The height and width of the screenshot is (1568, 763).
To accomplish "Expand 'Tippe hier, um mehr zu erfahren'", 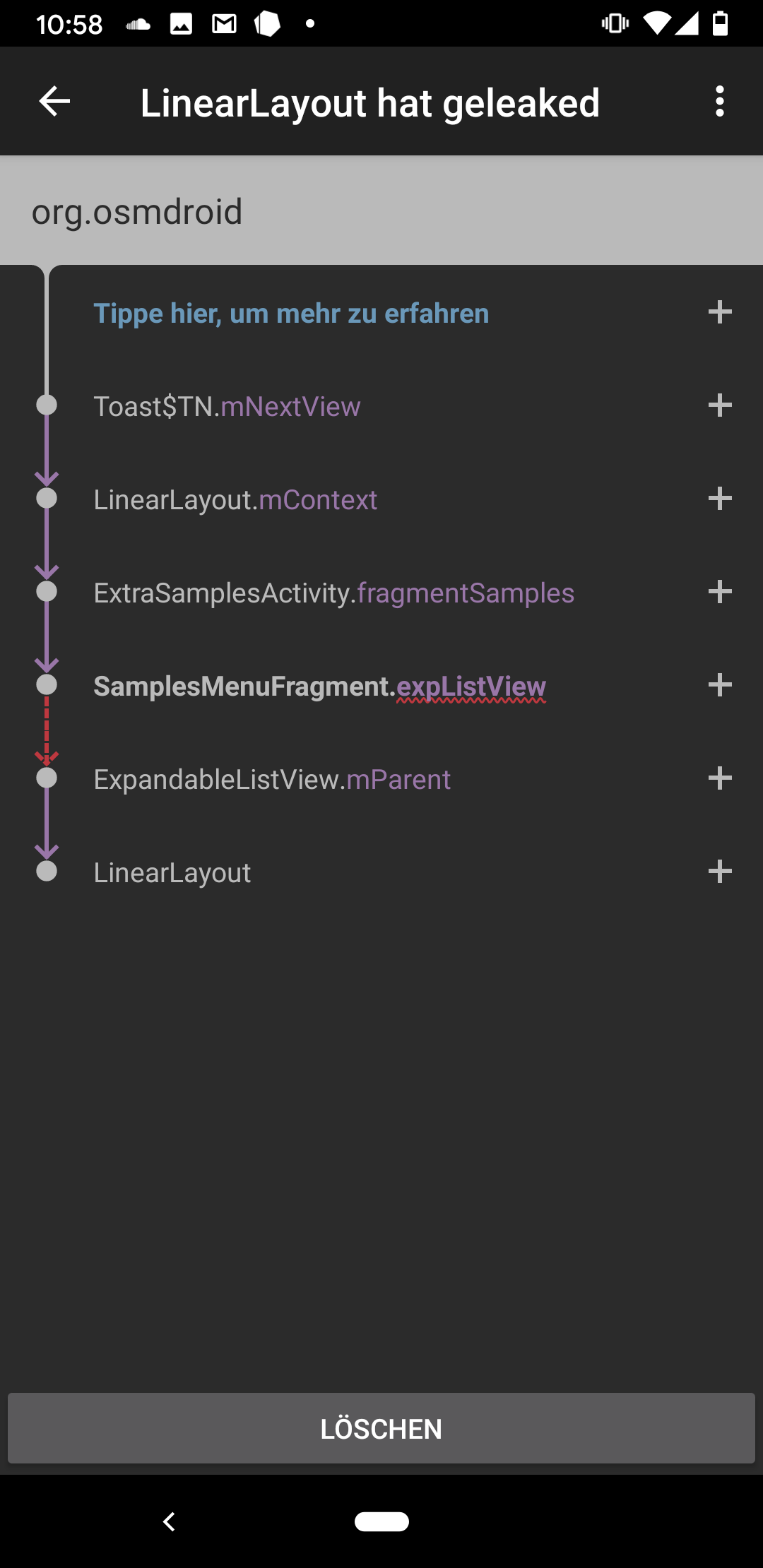I will pos(719,312).
